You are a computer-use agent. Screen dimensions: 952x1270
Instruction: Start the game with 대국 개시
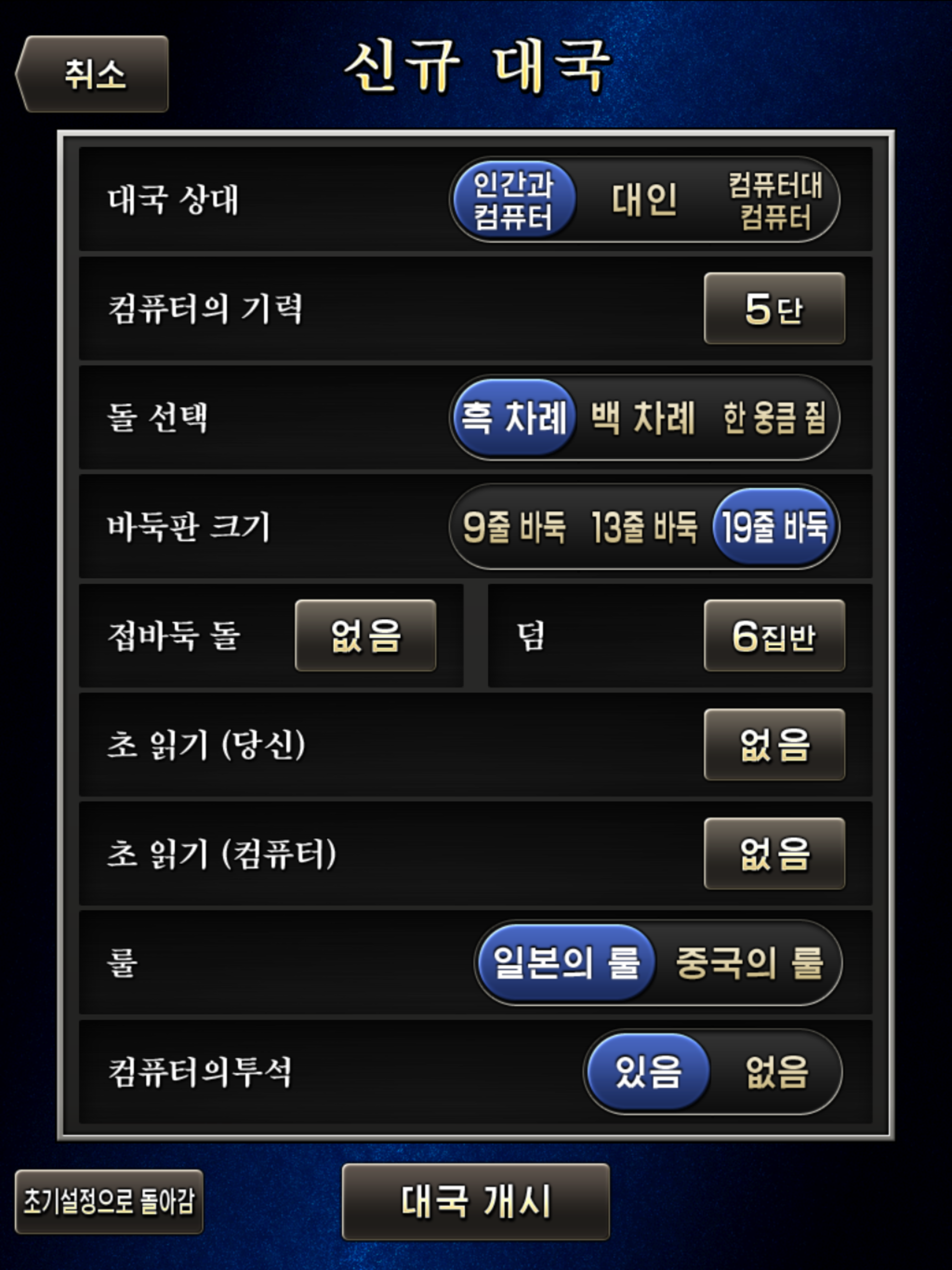click(x=476, y=1202)
